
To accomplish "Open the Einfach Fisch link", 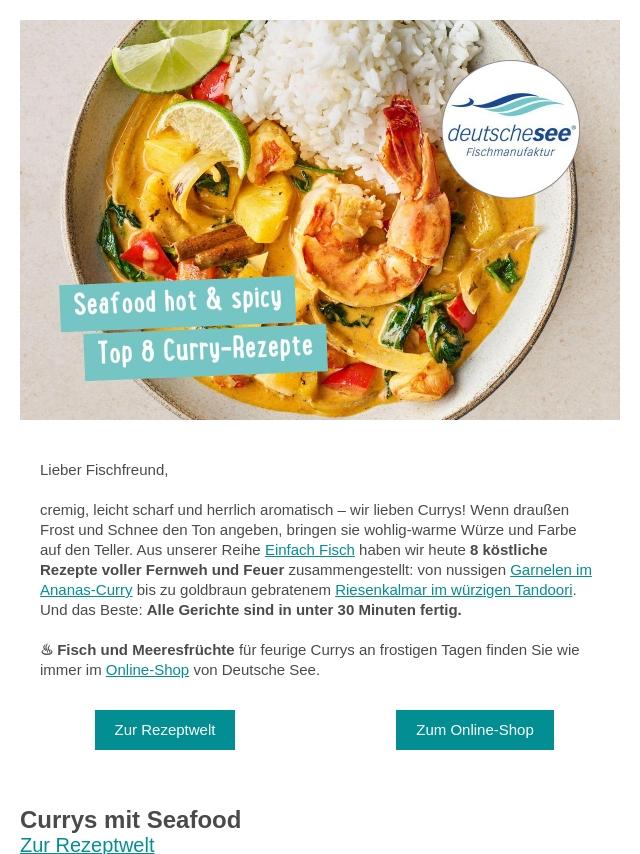I will tap(309, 549).
